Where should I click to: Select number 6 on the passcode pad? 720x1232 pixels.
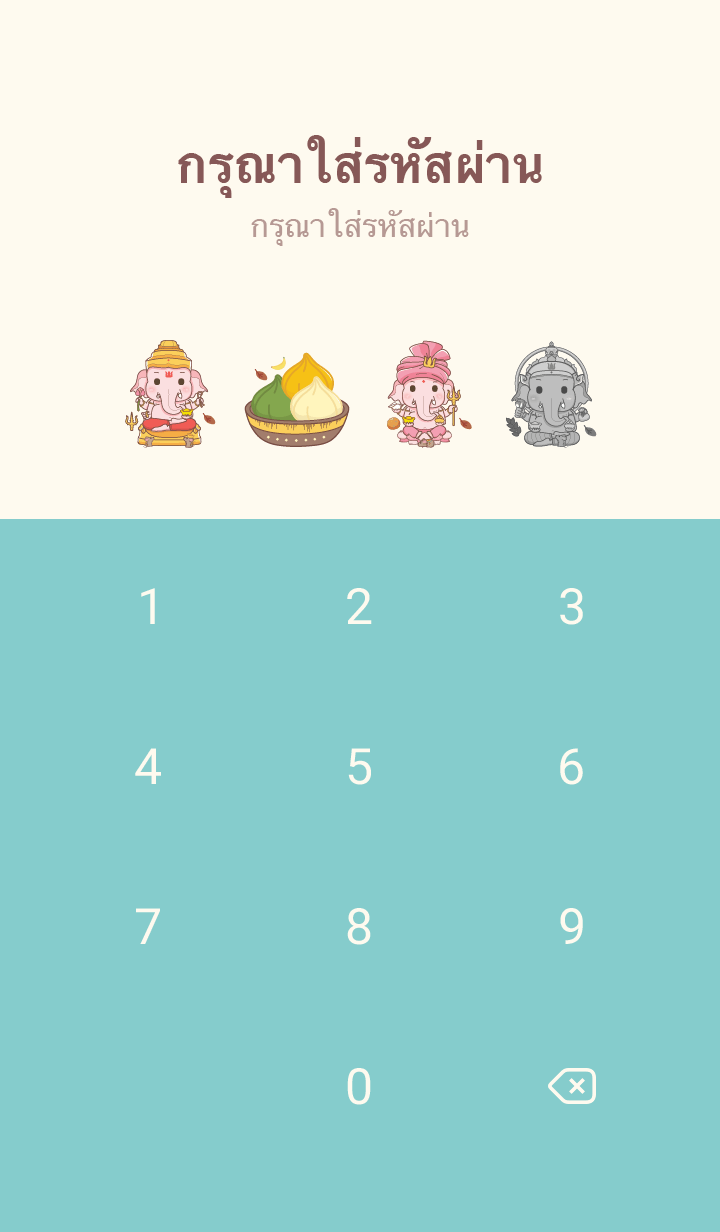(x=571, y=767)
